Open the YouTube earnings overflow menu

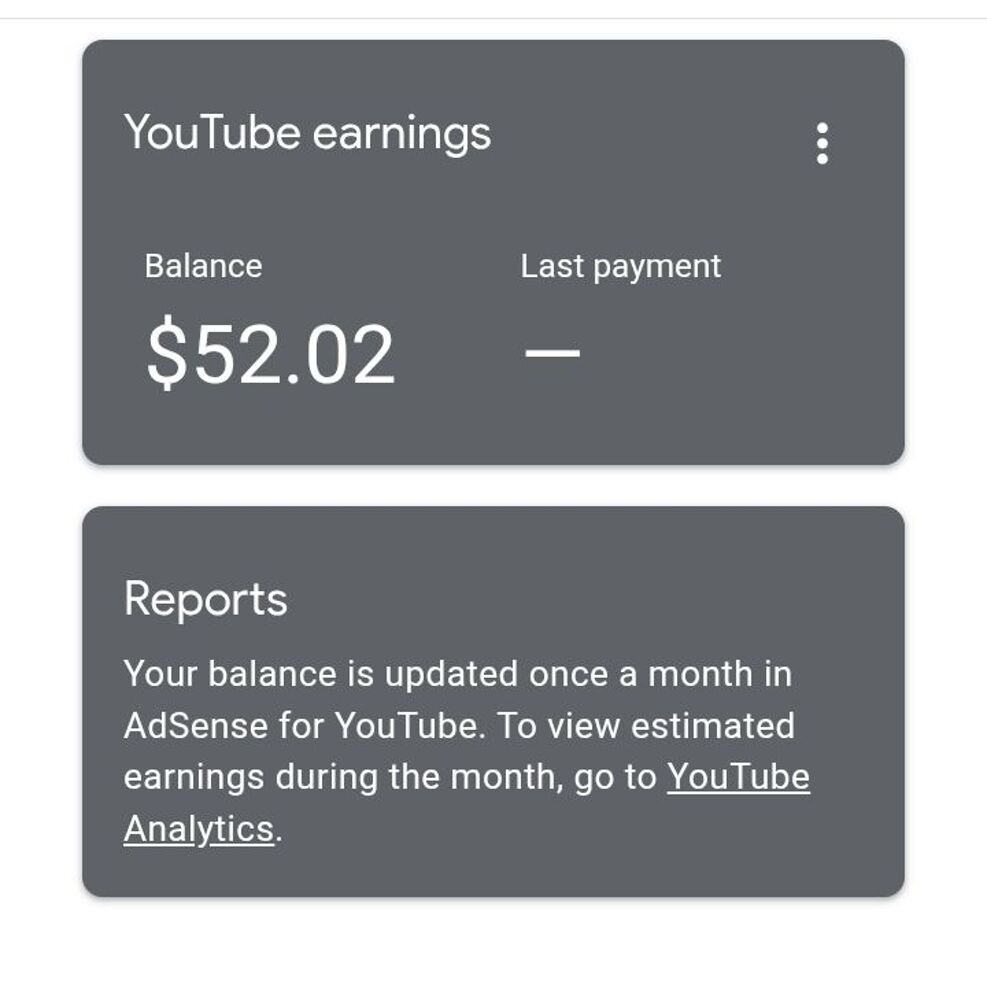(822, 144)
